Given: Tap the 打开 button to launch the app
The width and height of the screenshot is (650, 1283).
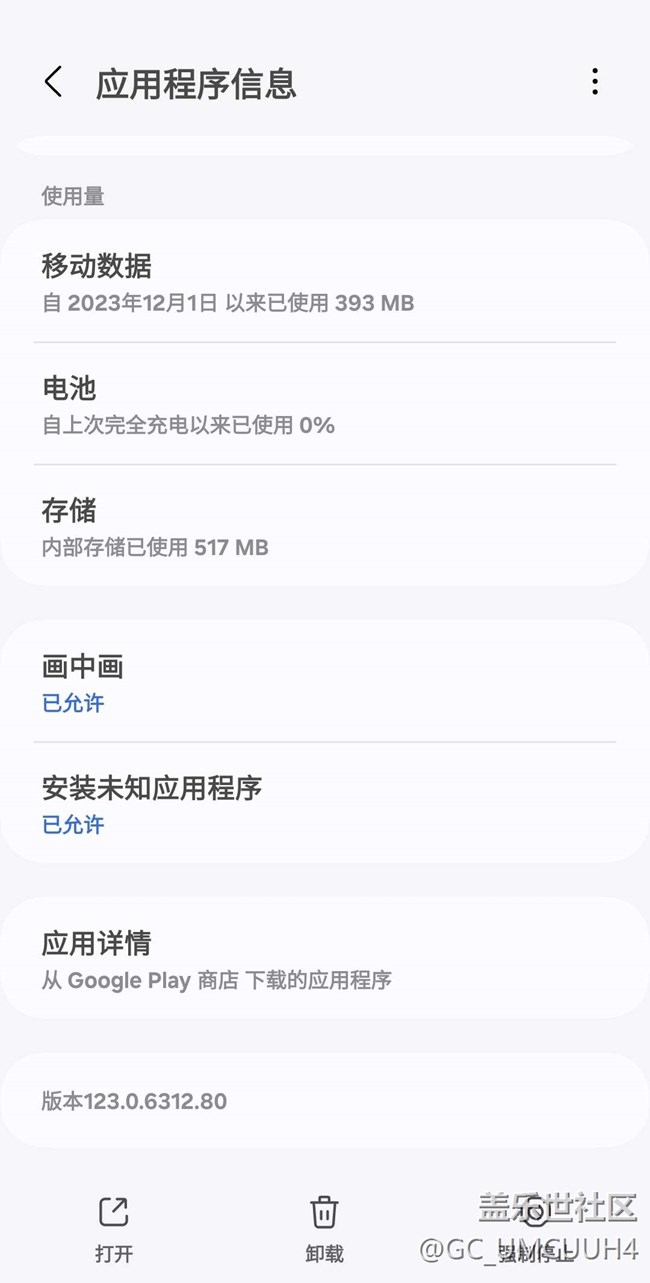Looking at the screenshot, I should (114, 1229).
